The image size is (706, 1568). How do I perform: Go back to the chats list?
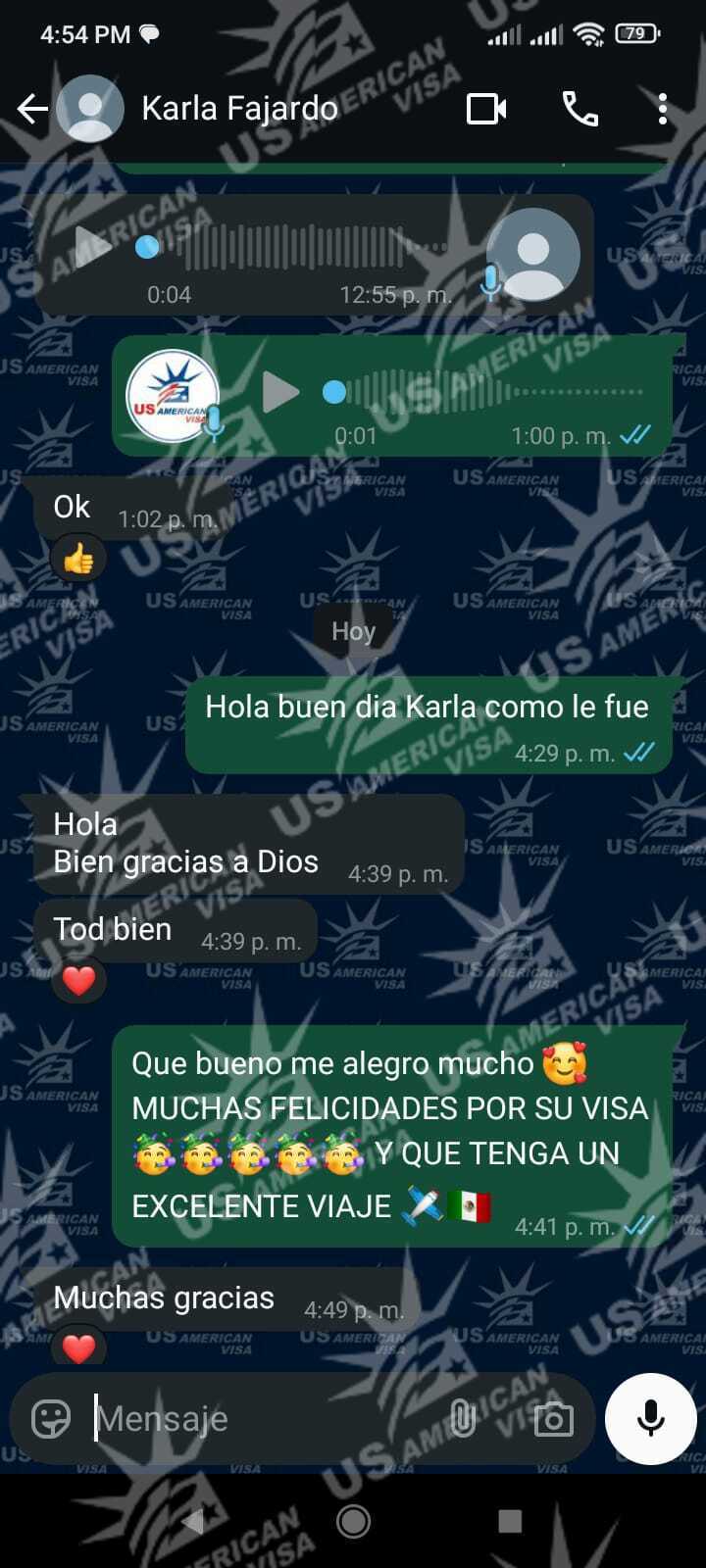coord(32,109)
